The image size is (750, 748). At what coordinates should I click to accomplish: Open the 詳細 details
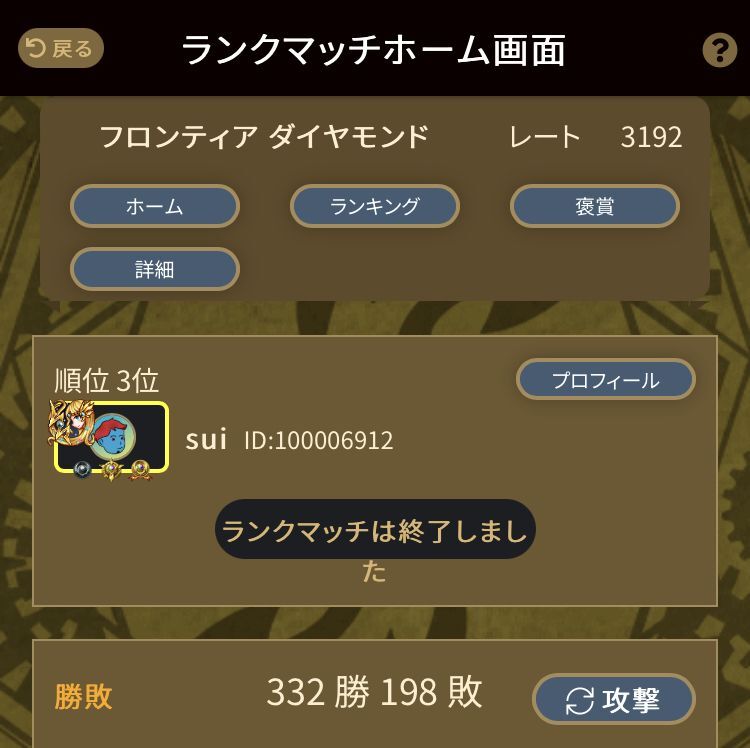155,269
